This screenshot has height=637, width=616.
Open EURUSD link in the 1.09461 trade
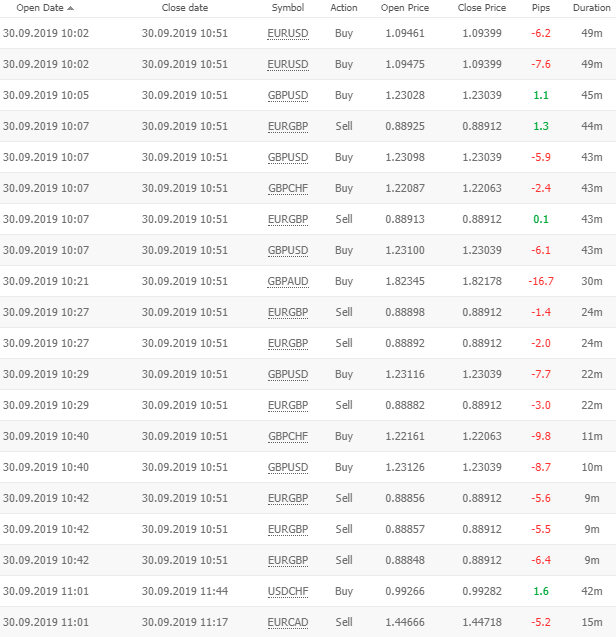click(x=288, y=33)
